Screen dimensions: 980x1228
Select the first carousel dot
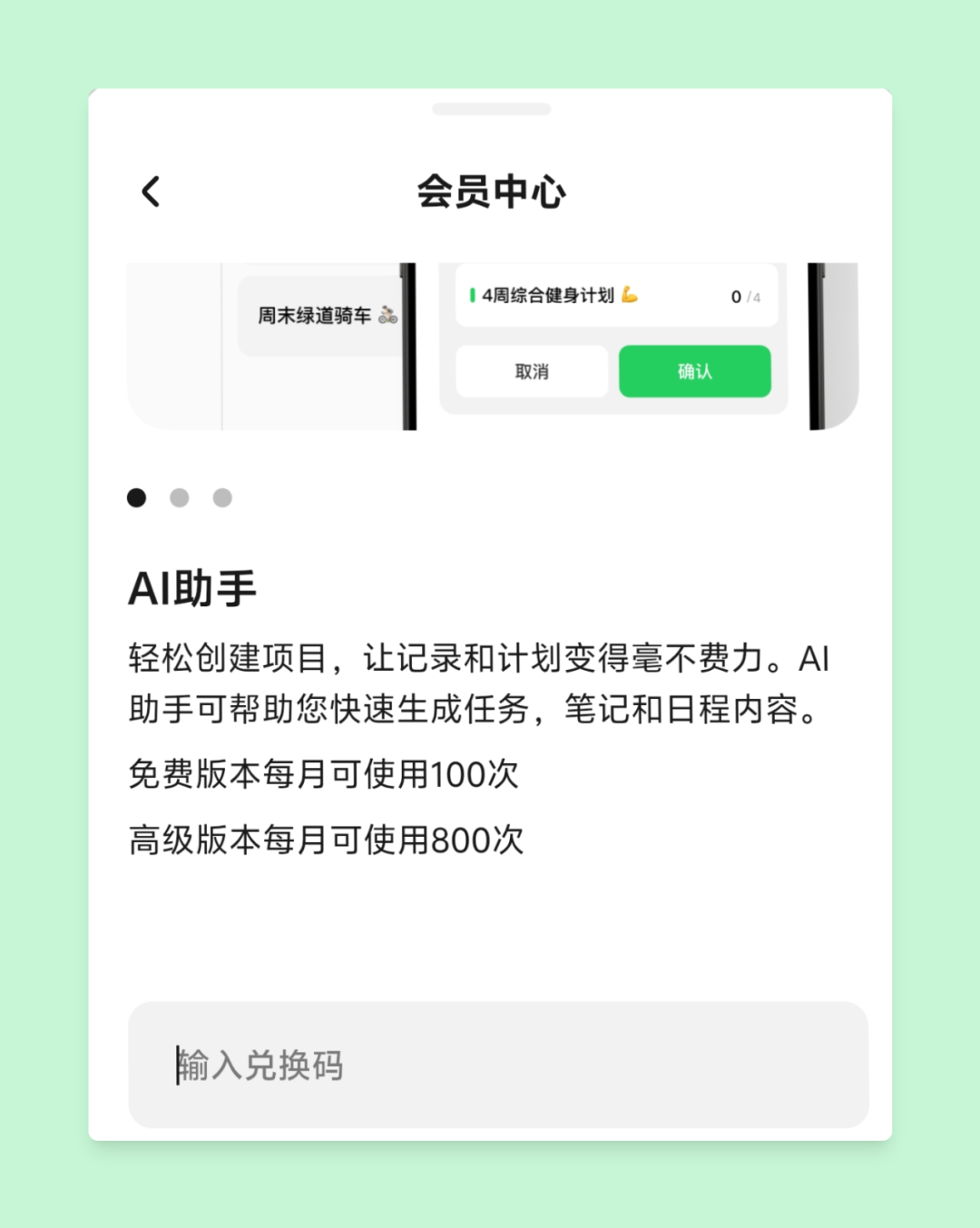tap(137, 497)
